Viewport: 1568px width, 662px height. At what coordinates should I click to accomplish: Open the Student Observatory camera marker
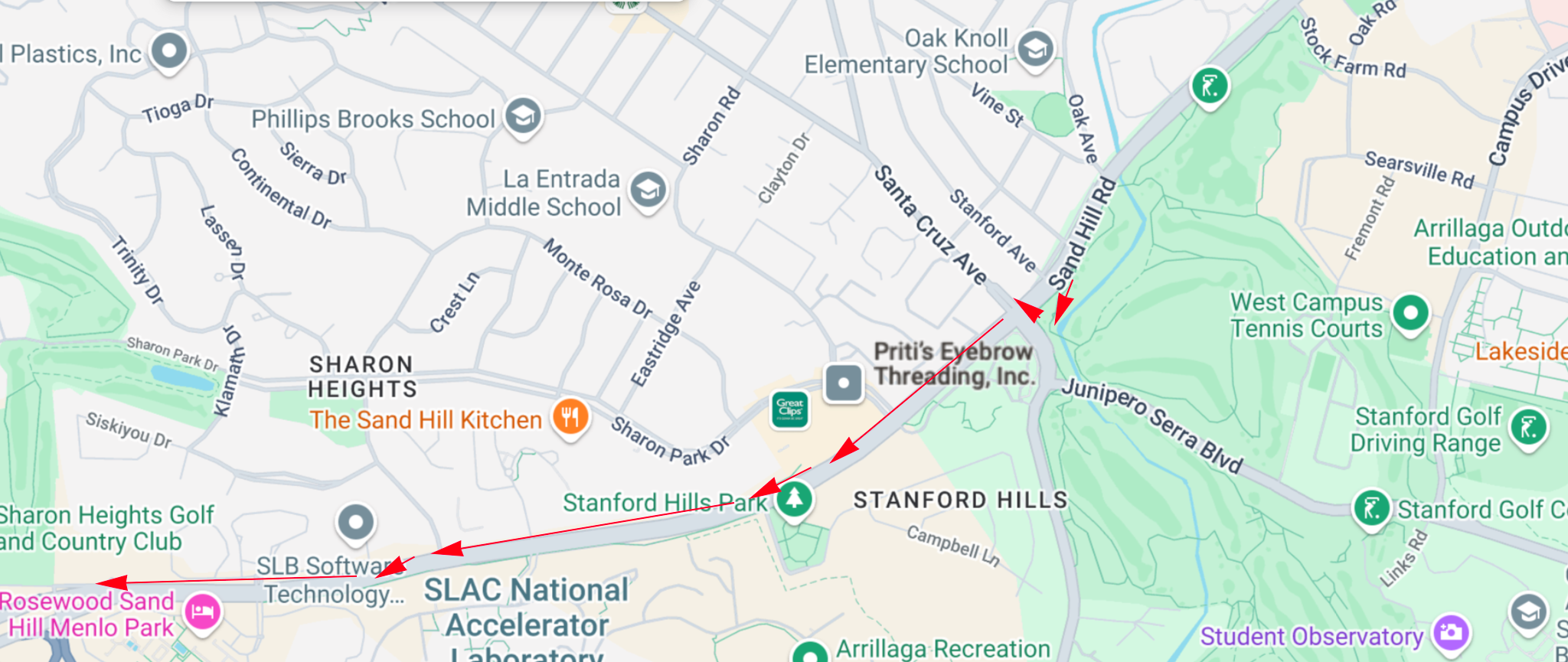[1452, 633]
